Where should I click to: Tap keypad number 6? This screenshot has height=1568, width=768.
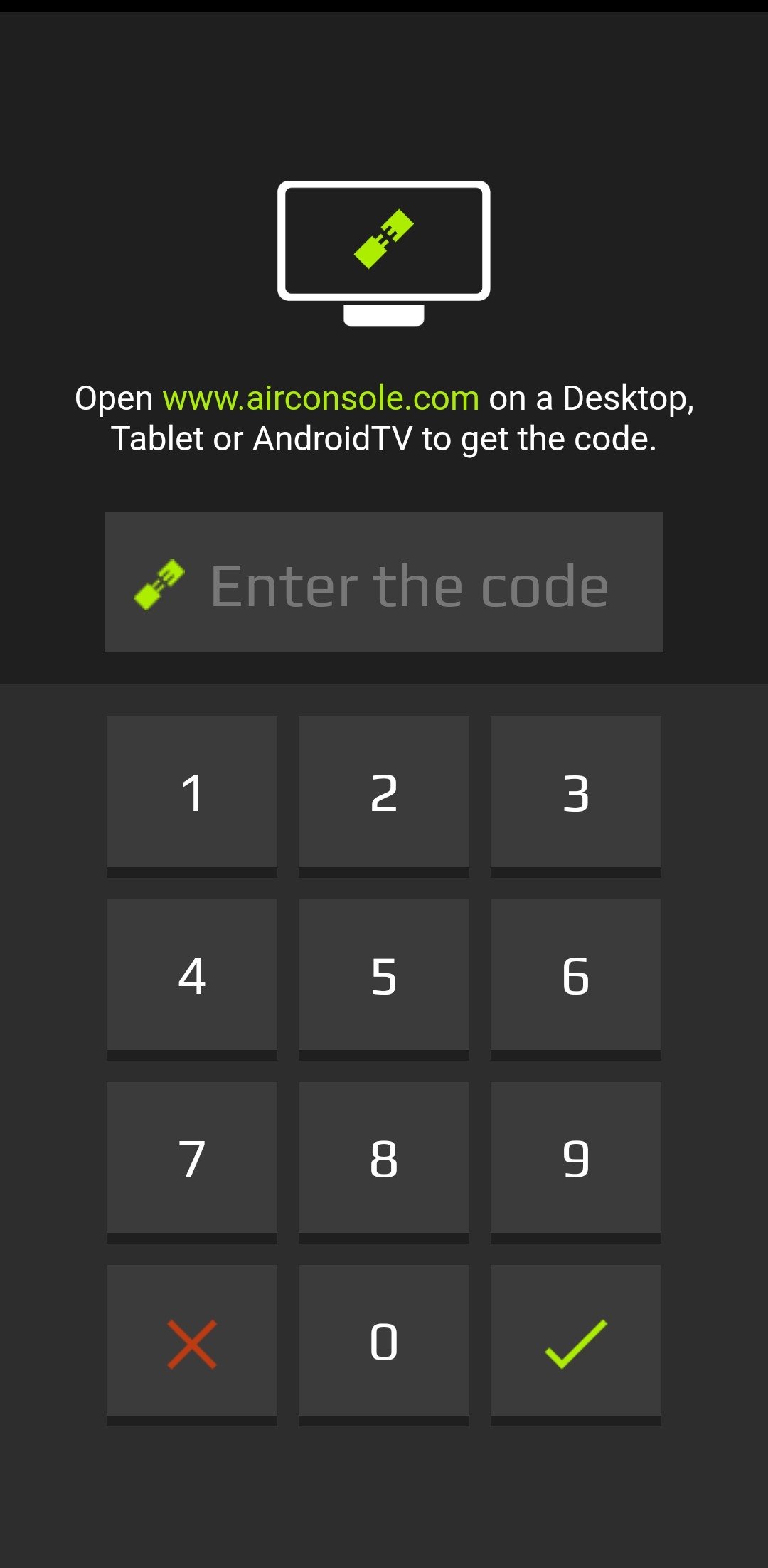576,979
